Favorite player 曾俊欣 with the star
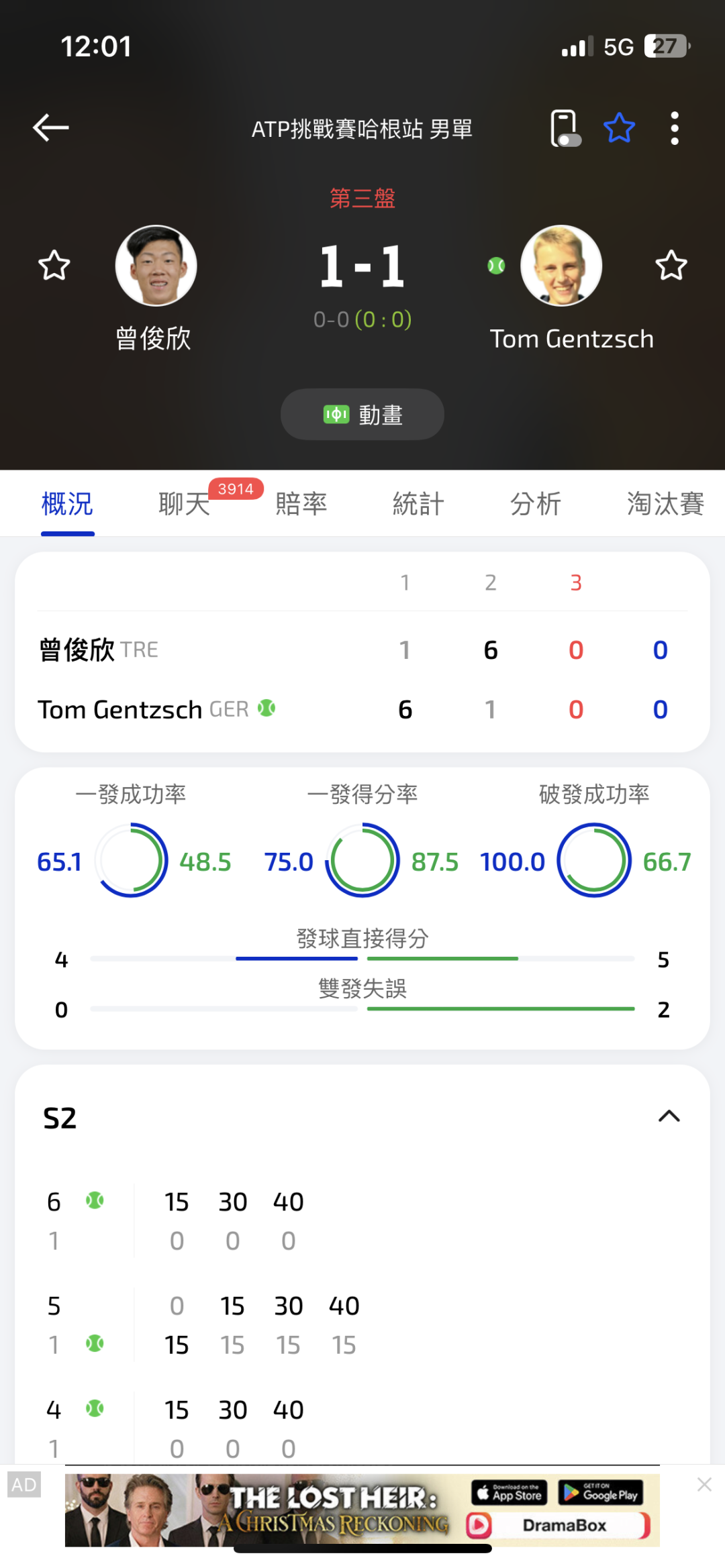Viewport: 725px width, 1568px height. [x=54, y=266]
